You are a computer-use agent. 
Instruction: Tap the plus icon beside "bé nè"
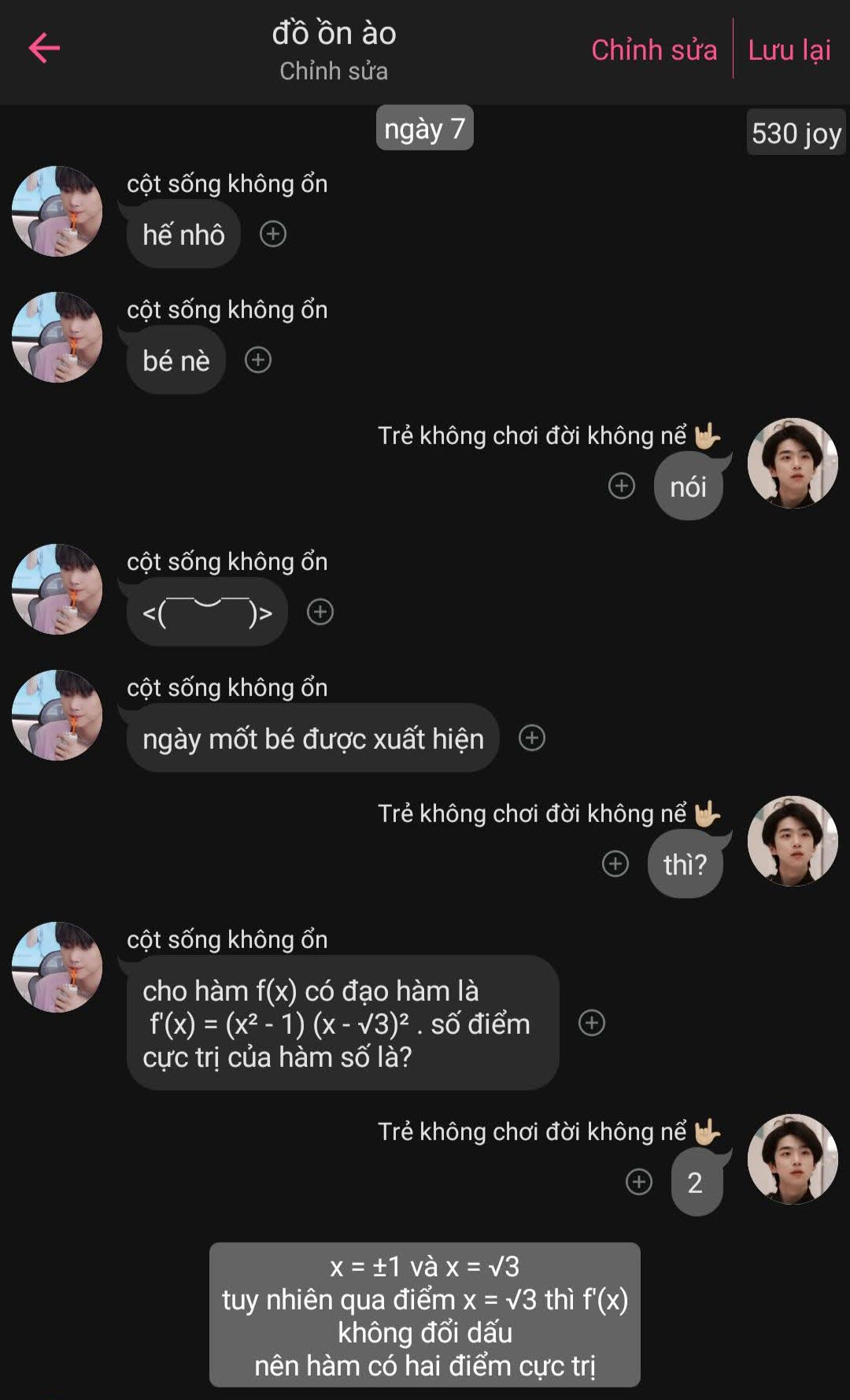258,360
